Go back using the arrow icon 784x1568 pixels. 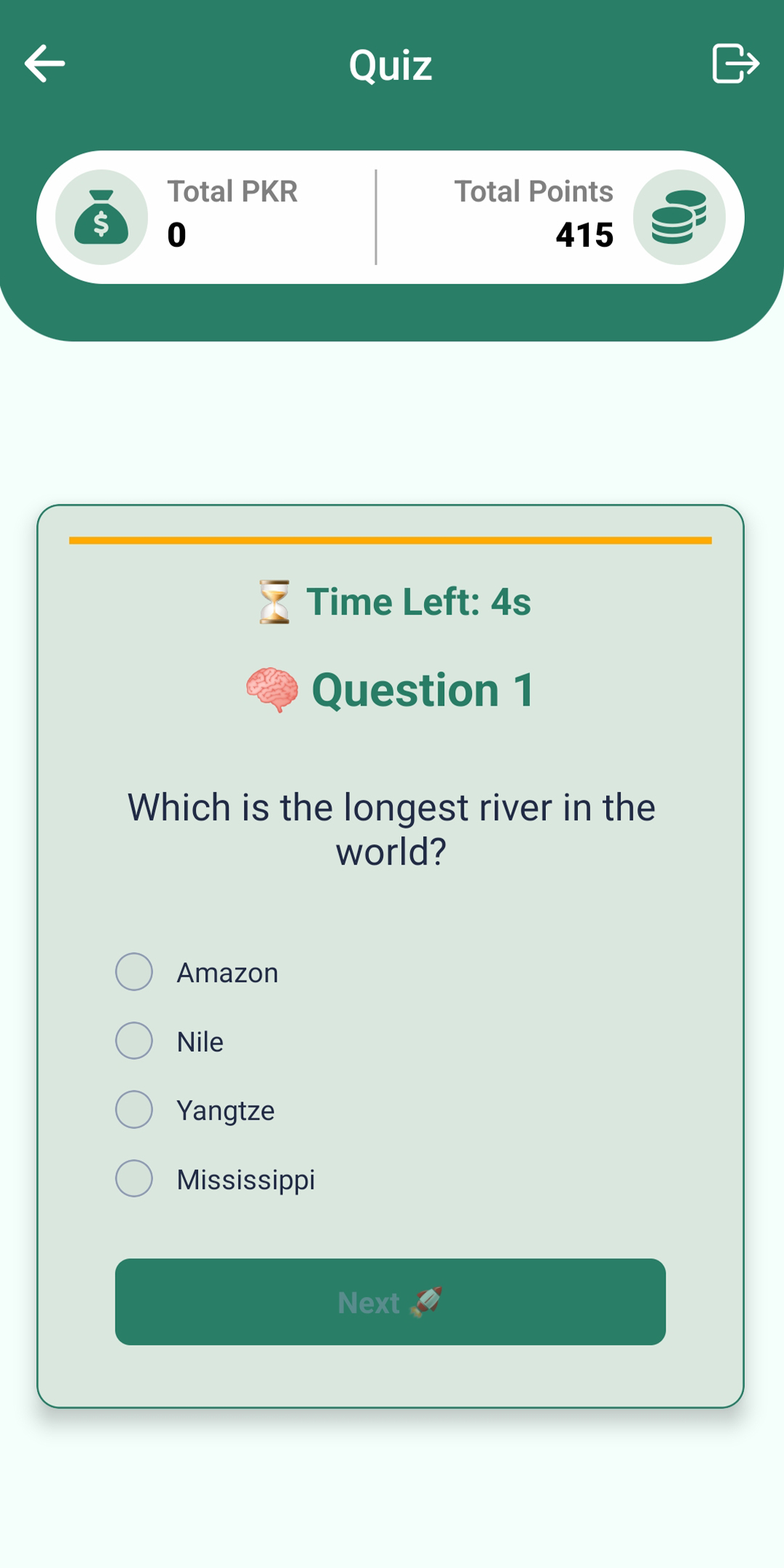coord(45,64)
